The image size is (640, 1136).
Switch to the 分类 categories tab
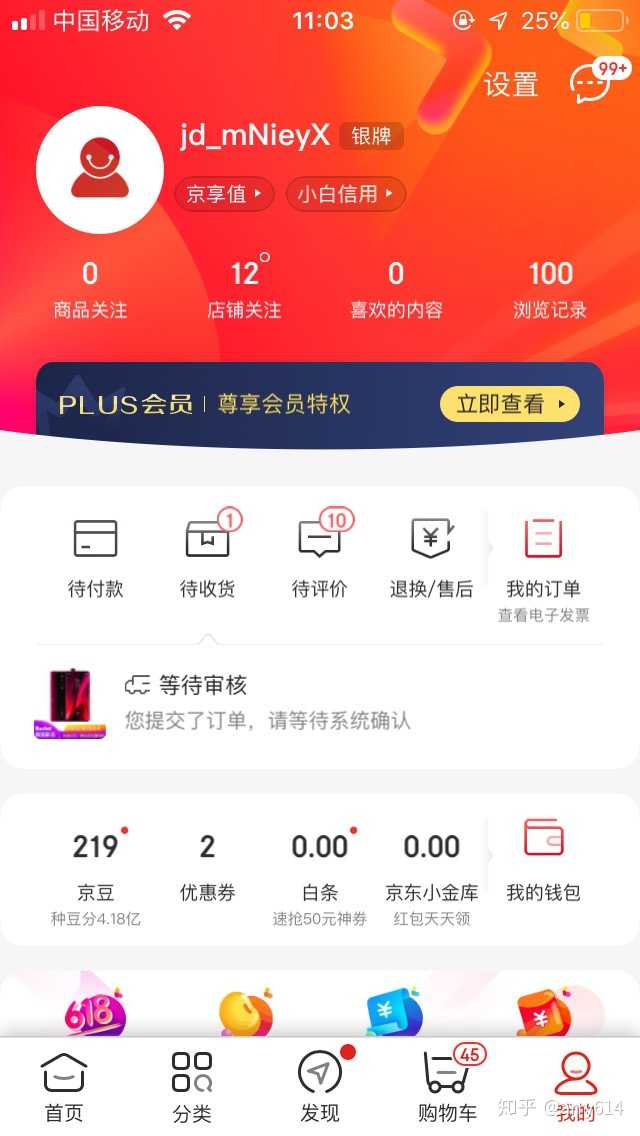point(192,1086)
